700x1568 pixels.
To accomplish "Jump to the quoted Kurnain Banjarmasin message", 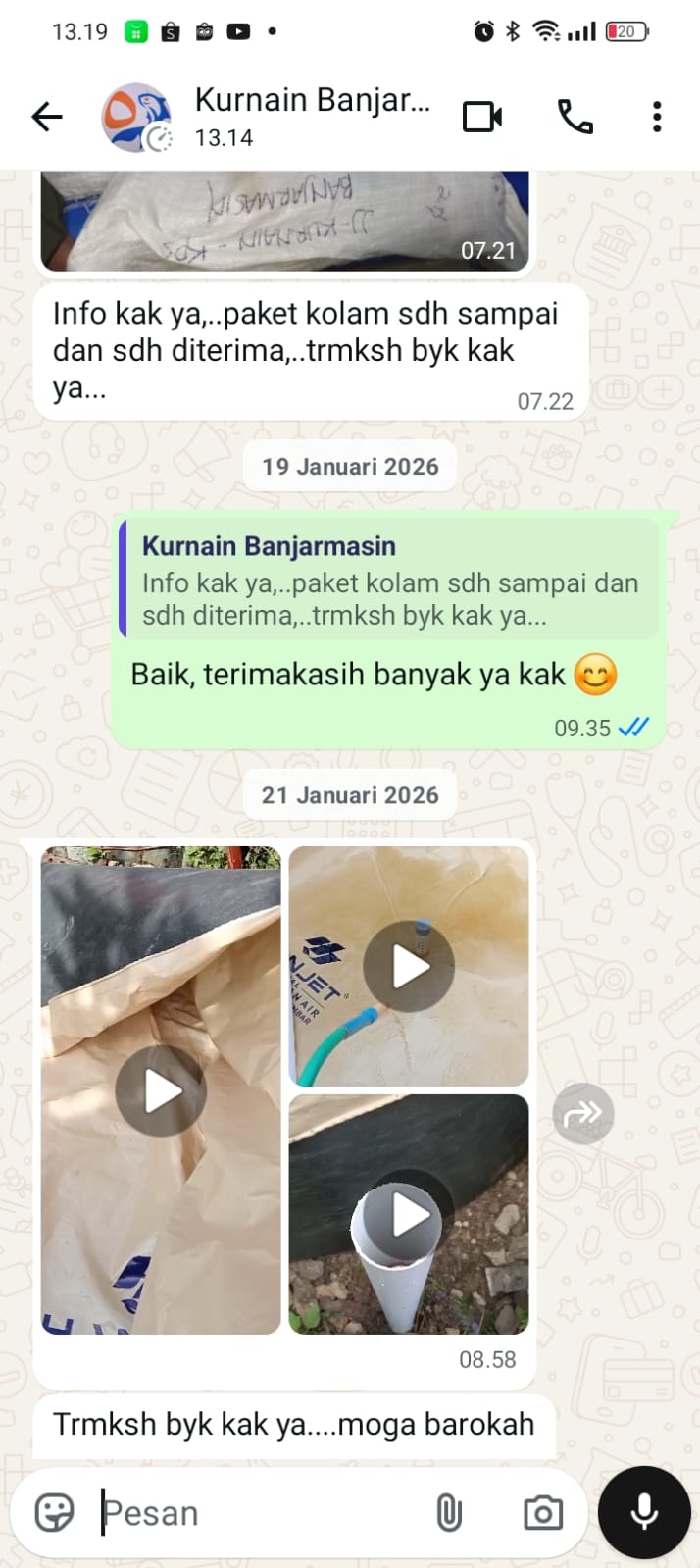I will pos(389,581).
